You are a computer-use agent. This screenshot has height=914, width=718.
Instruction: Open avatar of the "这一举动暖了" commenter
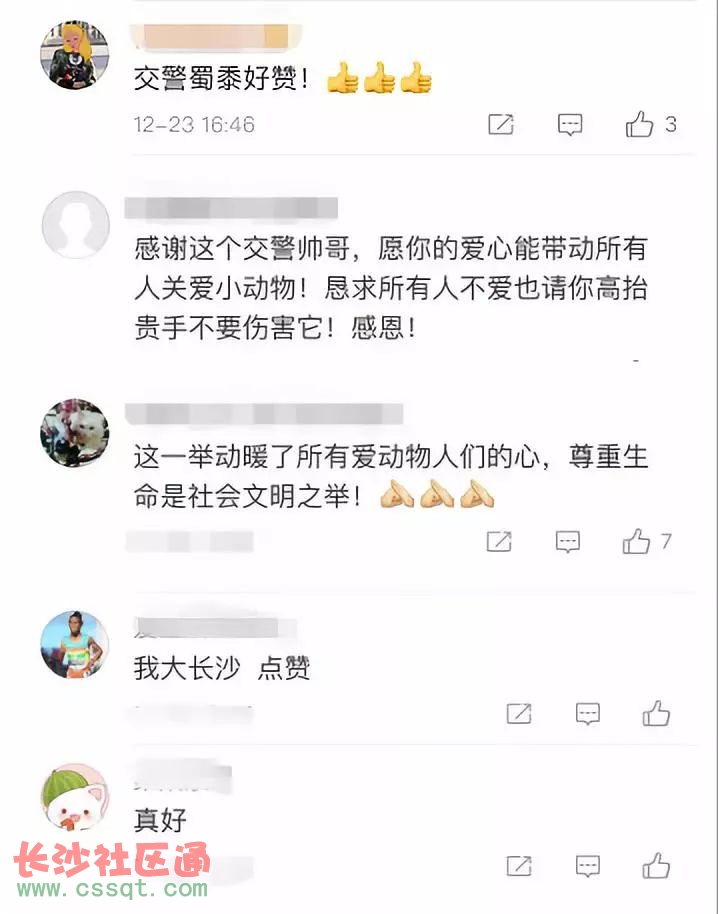click(x=74, y=433)
